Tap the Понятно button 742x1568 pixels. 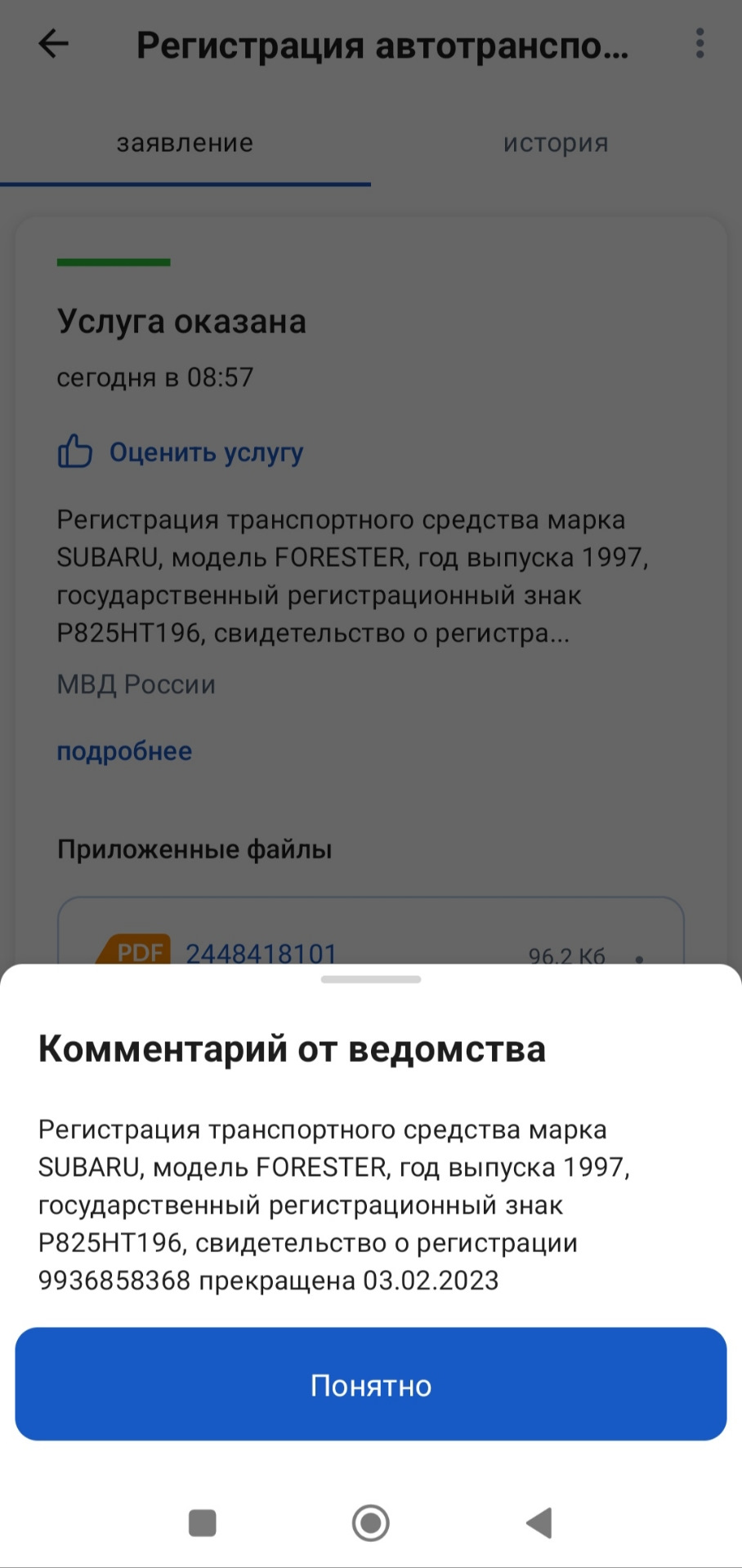(x=371, y=1384)
